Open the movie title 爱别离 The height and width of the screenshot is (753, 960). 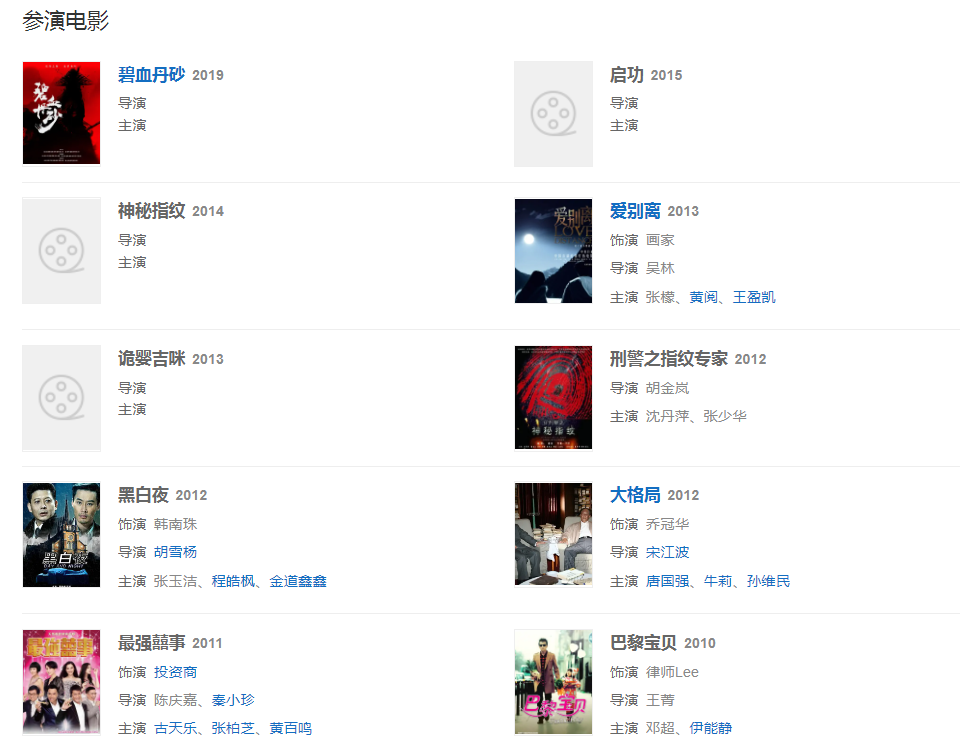point(635,211)
